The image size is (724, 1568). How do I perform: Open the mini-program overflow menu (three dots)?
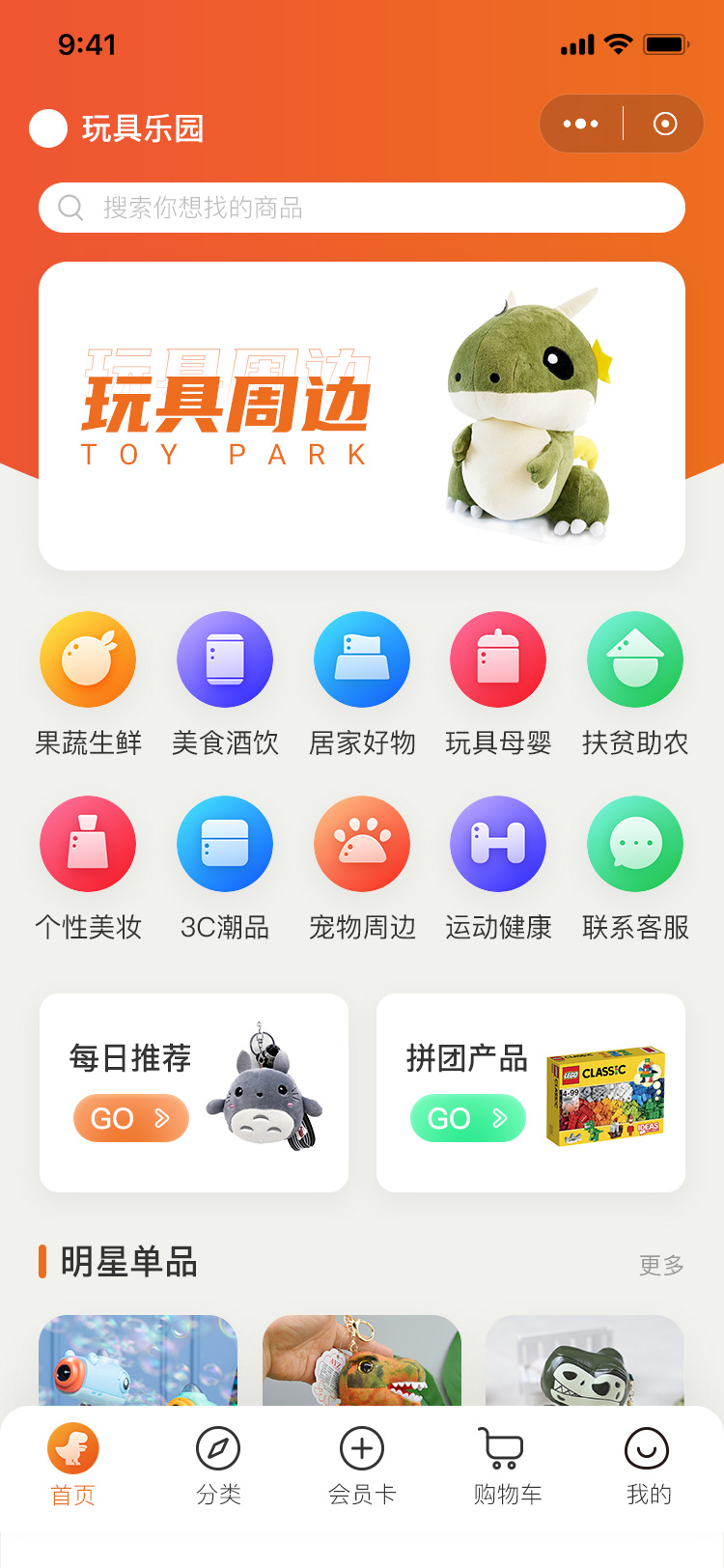(x=580, y=124)
